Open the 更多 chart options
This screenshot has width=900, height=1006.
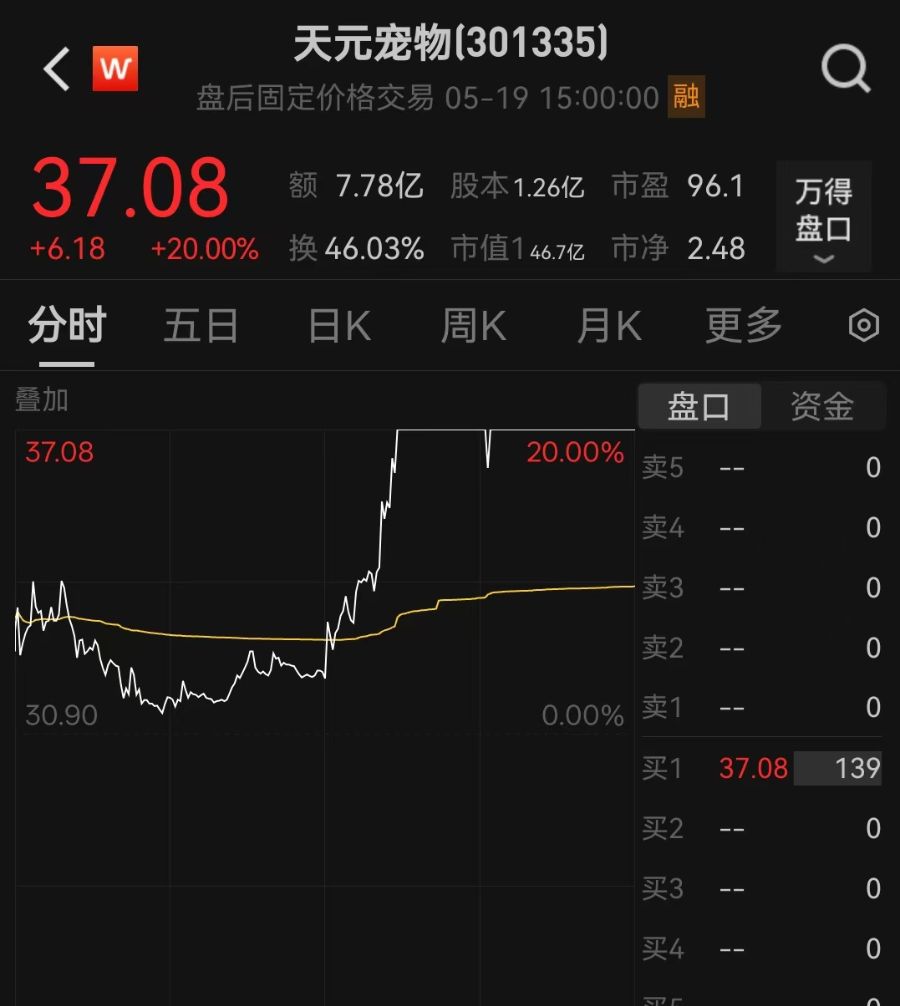click(x=743, y=326)
